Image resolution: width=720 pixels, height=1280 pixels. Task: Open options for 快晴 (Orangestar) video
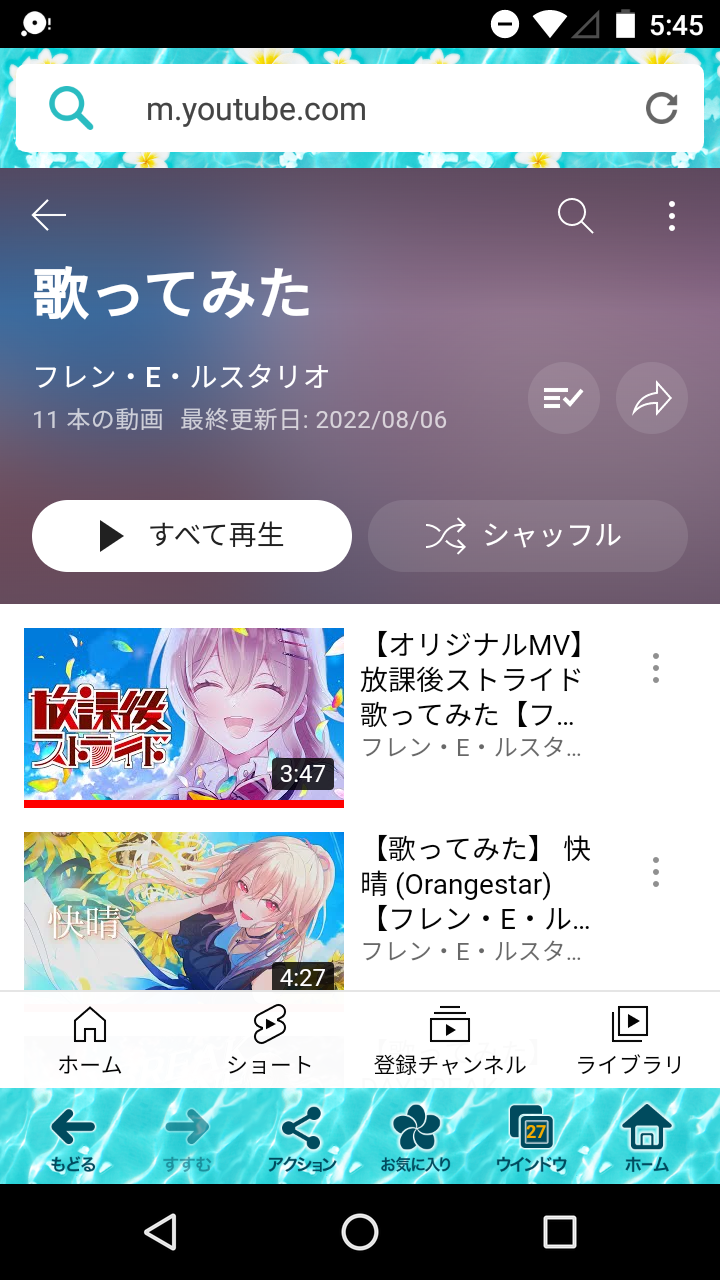655,872
